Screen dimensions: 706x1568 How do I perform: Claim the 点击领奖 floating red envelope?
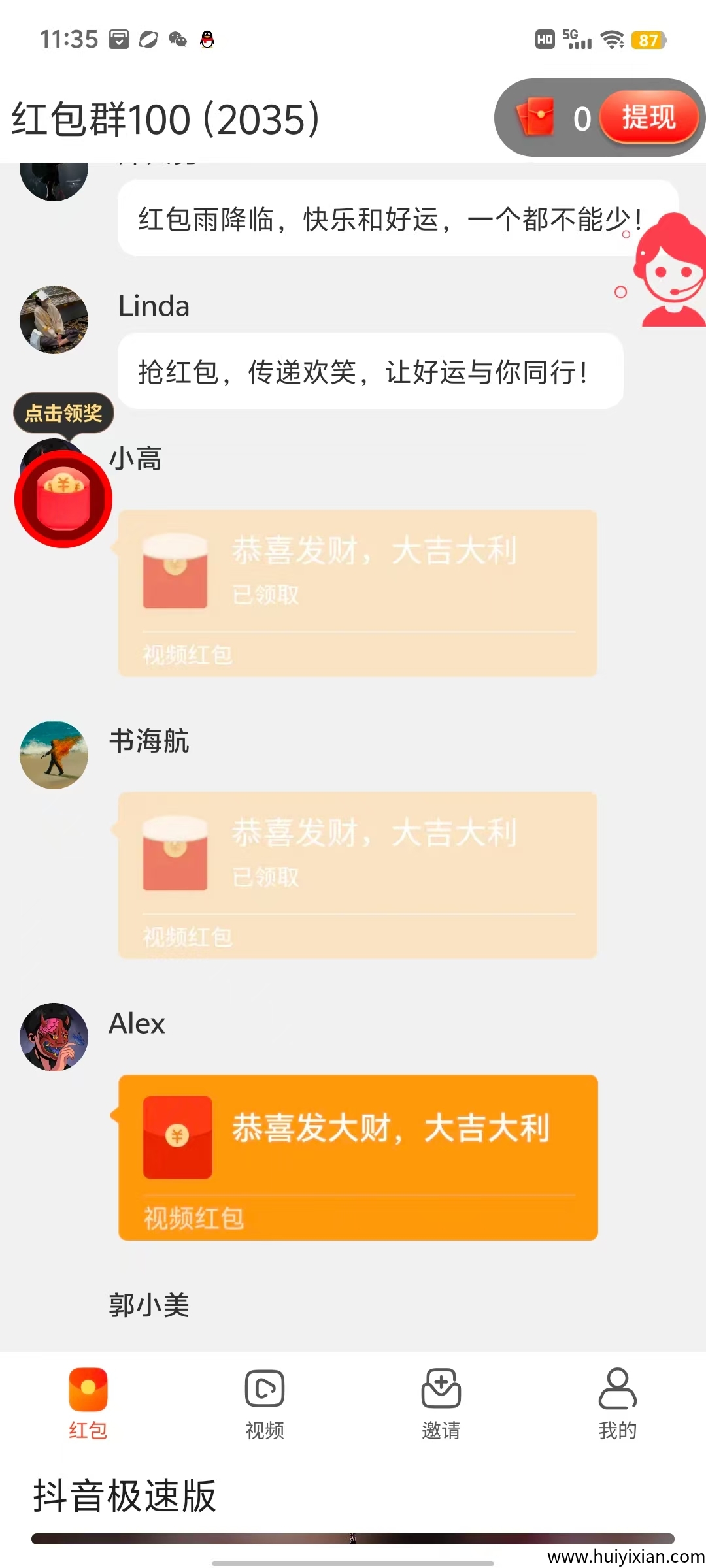coord(63,499)
